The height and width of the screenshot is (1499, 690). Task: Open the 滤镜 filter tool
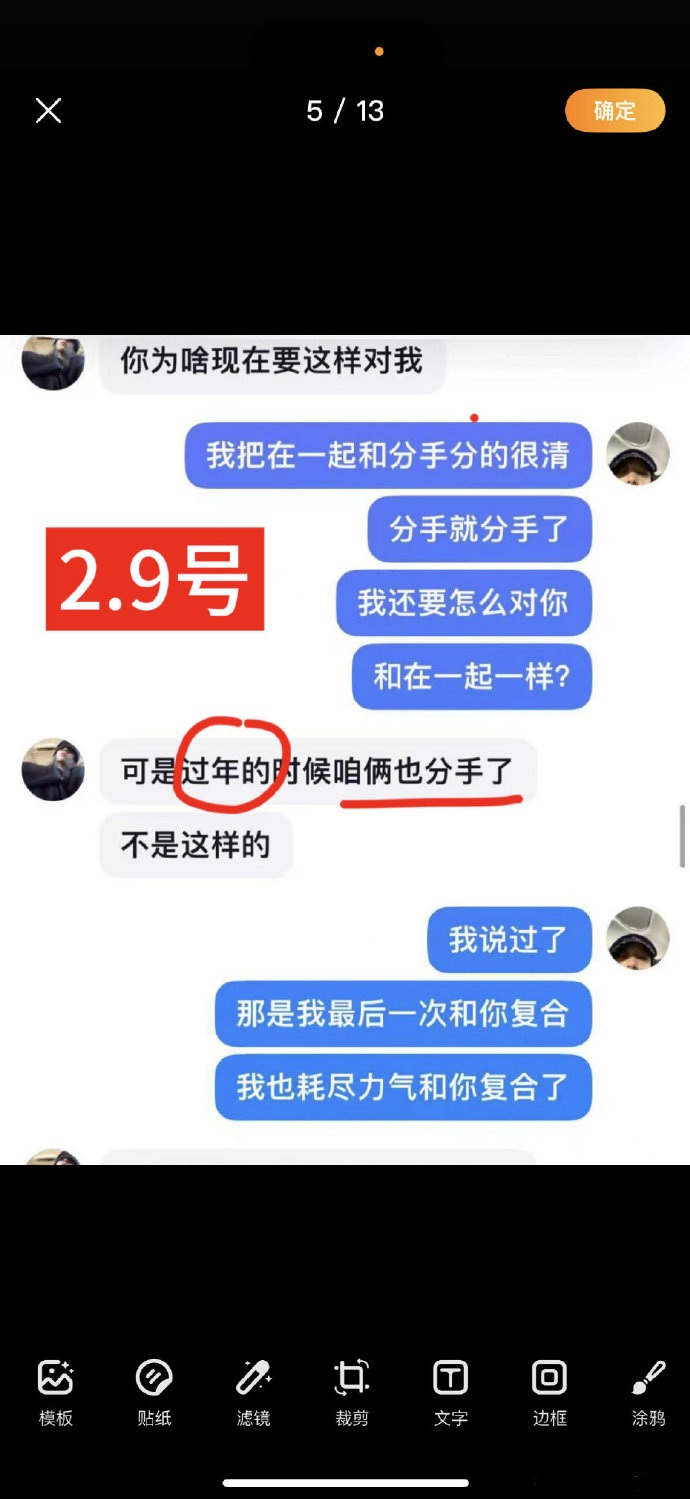click(253, 1390)
